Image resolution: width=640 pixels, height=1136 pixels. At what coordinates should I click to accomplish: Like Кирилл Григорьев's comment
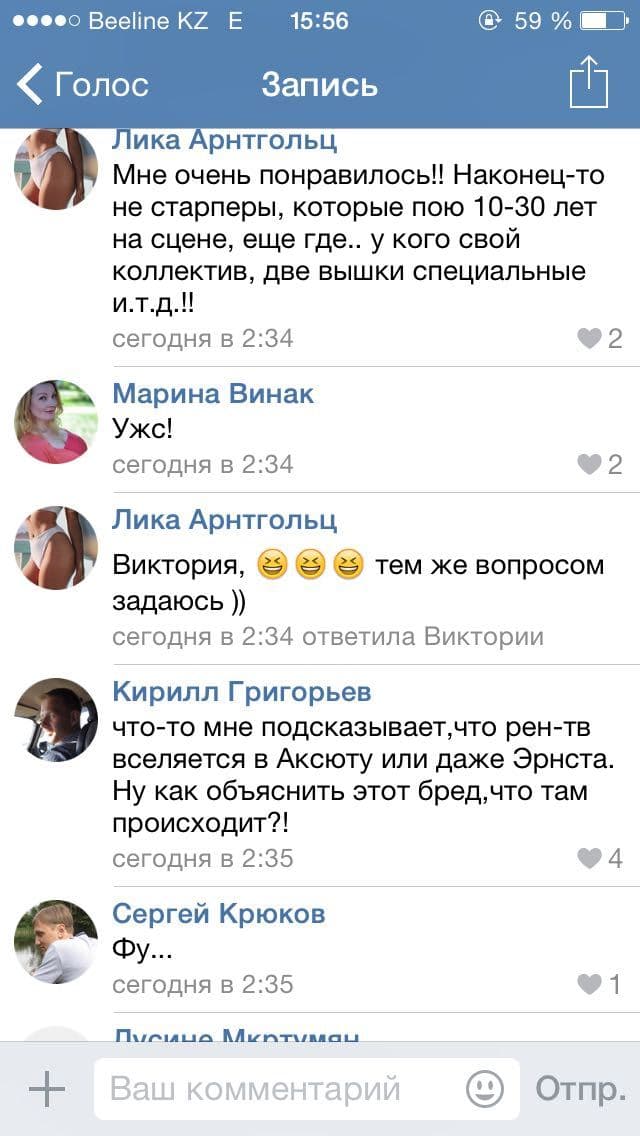point(599,859)
